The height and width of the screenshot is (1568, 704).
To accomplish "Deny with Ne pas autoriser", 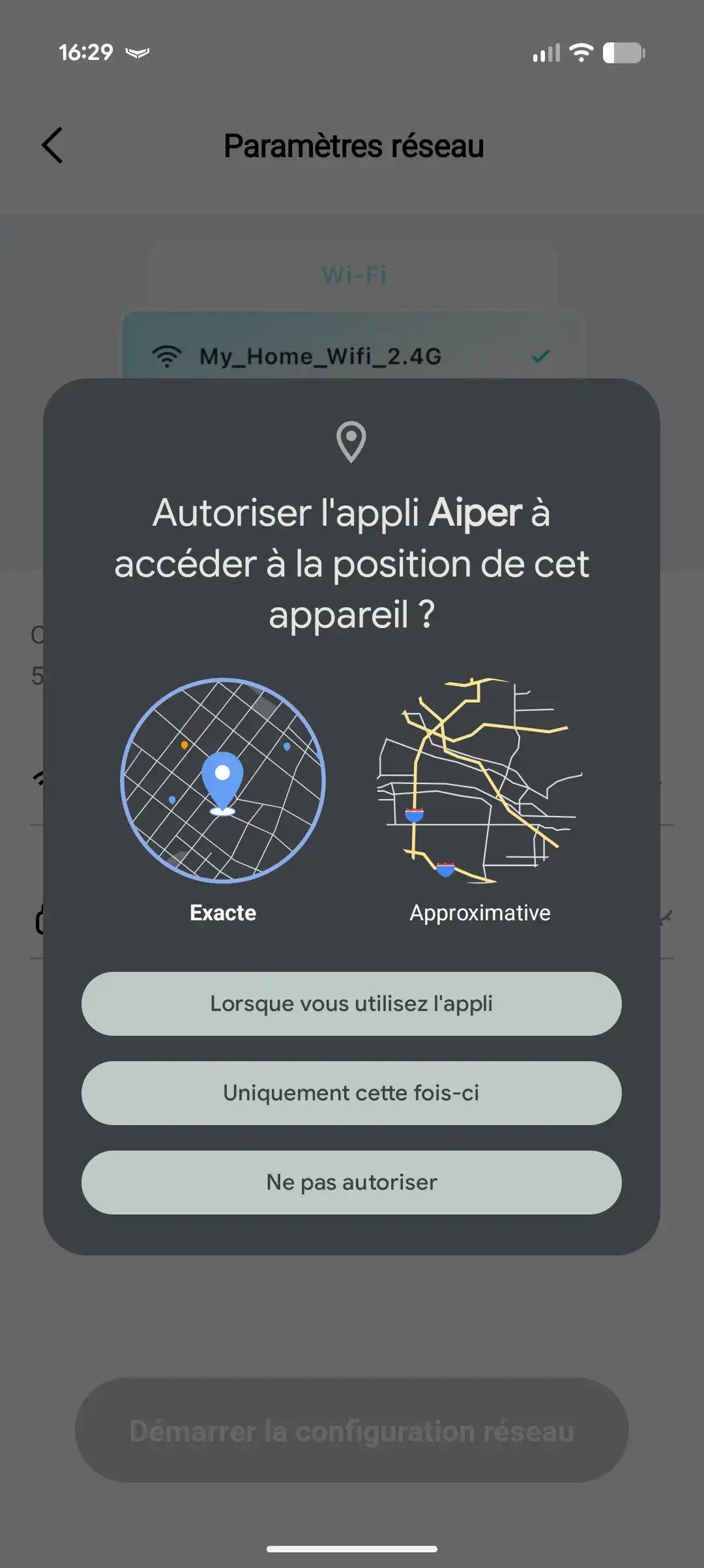I will [351, 1183].
